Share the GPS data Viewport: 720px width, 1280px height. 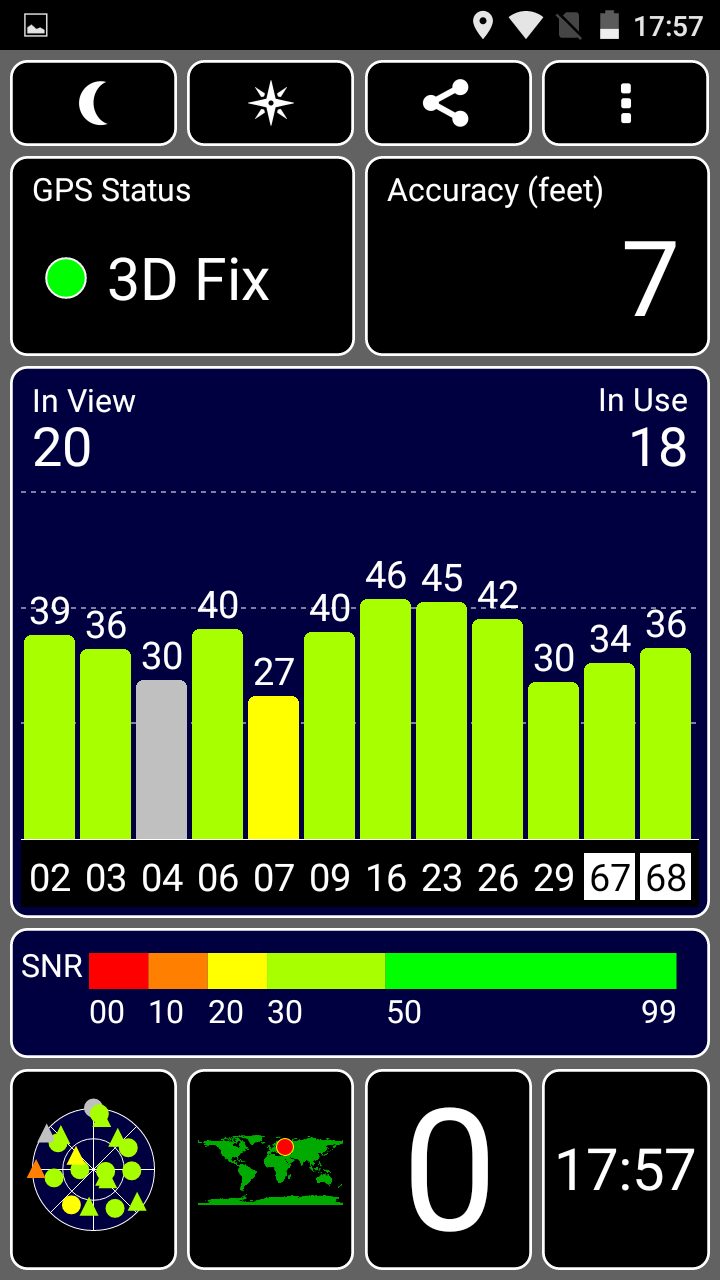pos(448,103)
